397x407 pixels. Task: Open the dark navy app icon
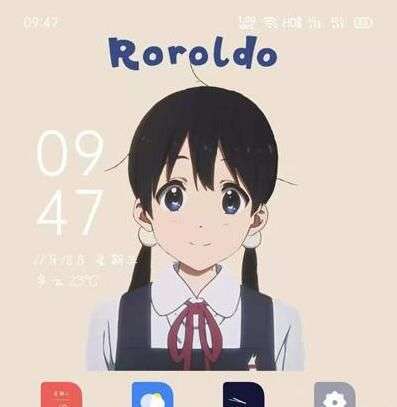243,395
